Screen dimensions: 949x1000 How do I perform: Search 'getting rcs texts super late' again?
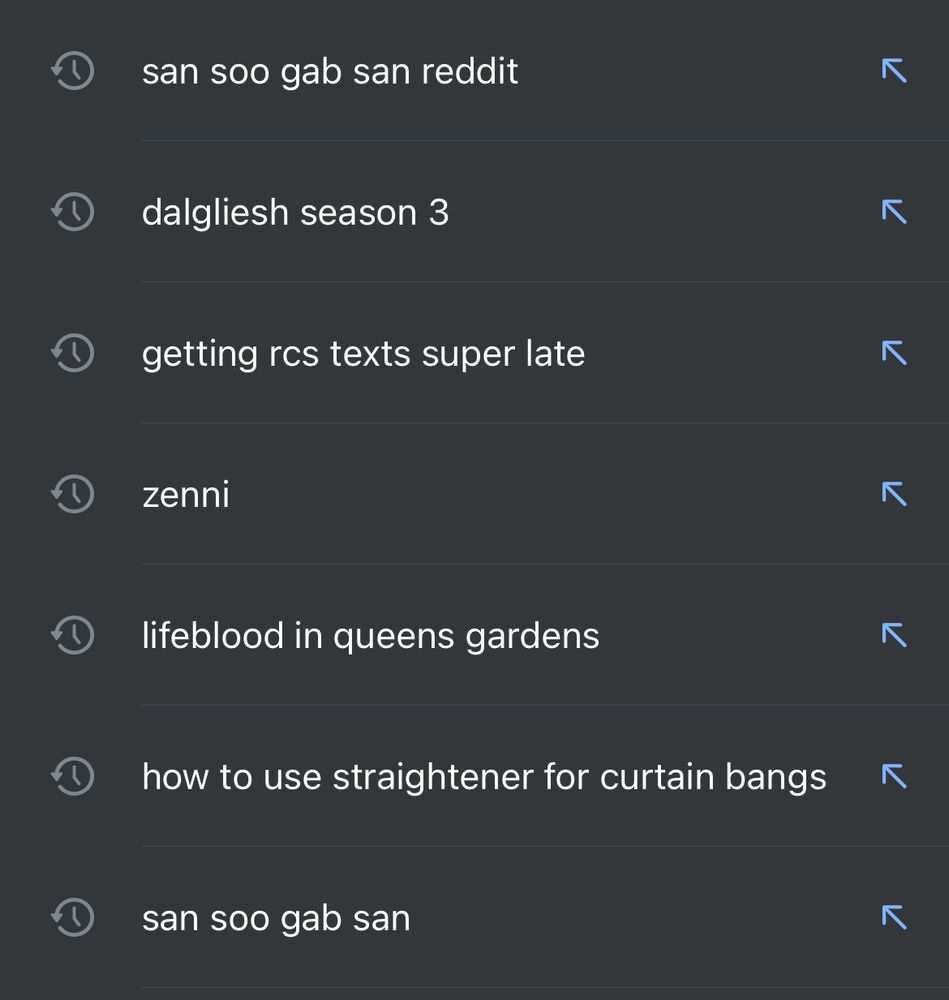point(363,354)
